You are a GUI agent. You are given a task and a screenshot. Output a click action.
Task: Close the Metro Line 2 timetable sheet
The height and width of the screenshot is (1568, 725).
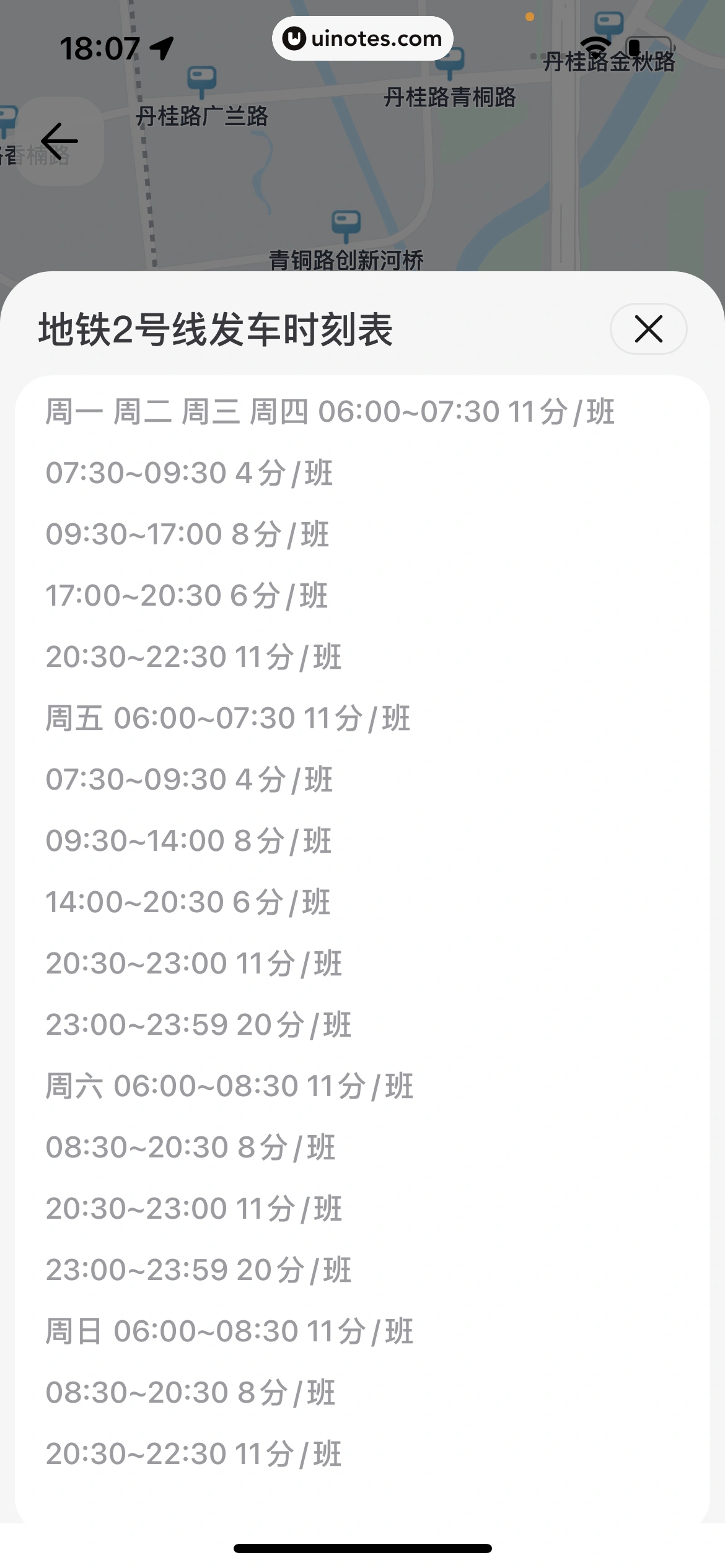648,329
